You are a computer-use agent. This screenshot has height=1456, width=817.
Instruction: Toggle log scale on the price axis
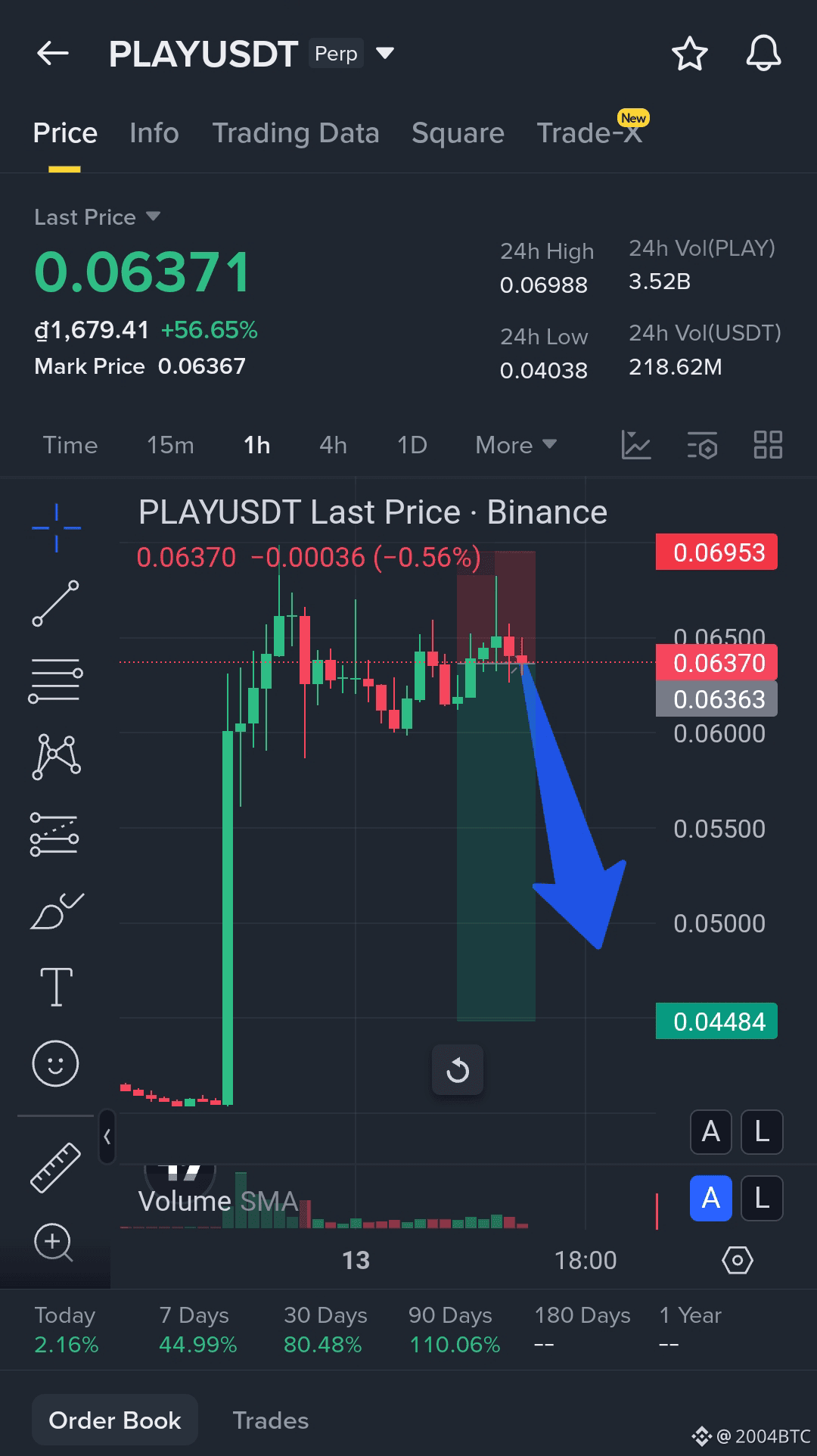pos(761,1132)
